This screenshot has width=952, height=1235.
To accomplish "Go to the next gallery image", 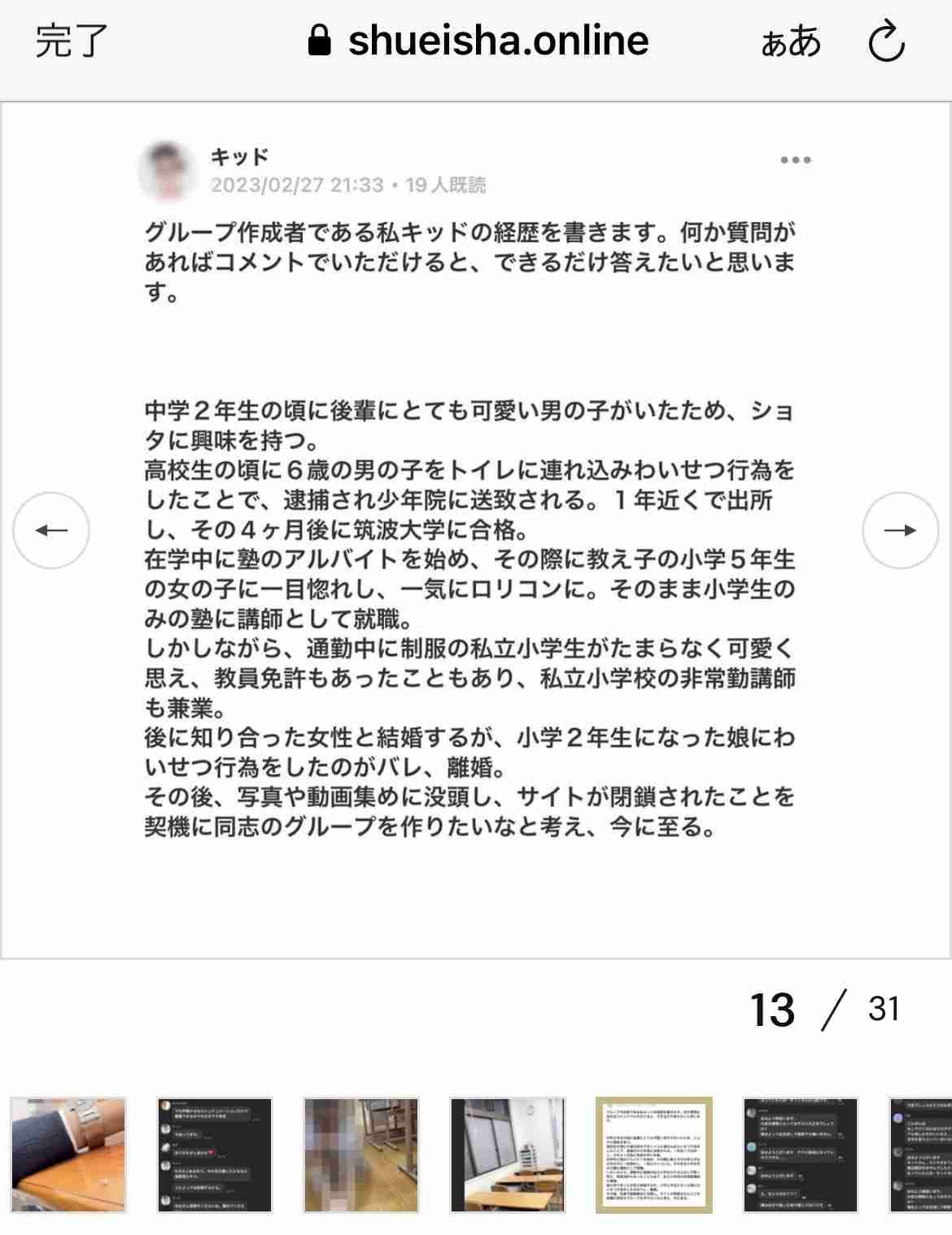I will (x=900, y=530).
